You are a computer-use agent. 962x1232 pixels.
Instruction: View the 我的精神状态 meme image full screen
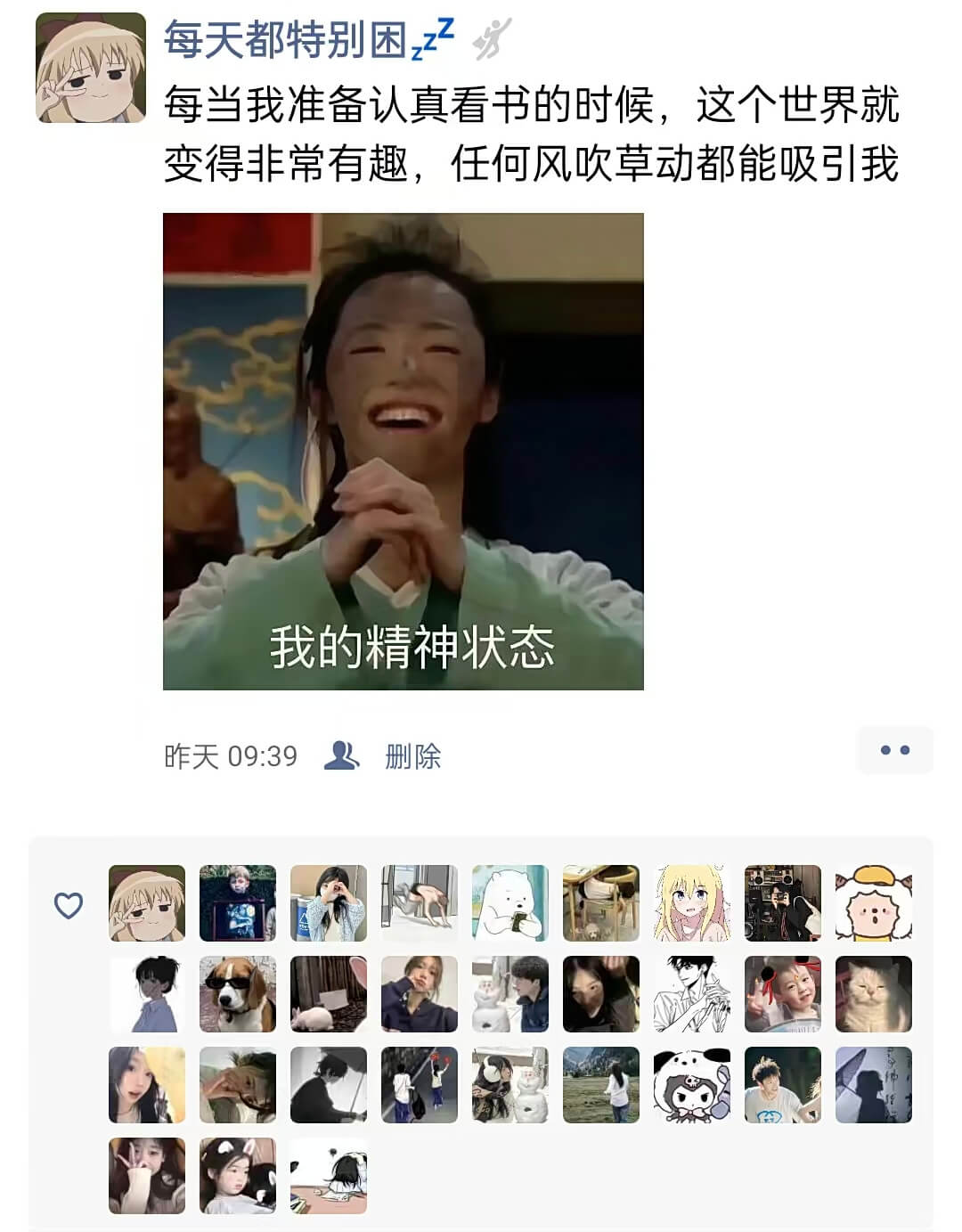403,451
